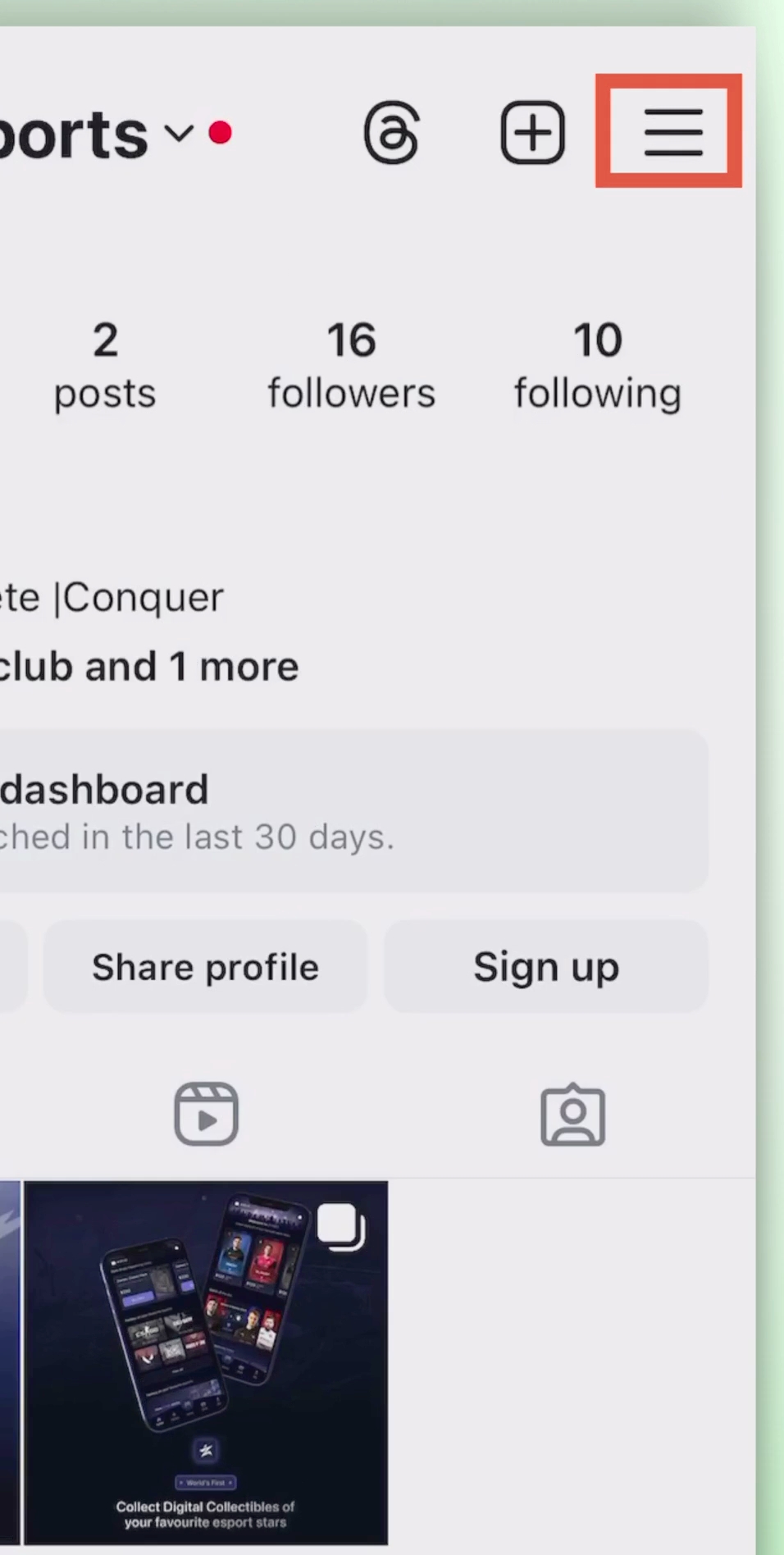Switch to the tagged photos tab
The width and height of the screenshot is (784, 1555).
[572, 1114]
